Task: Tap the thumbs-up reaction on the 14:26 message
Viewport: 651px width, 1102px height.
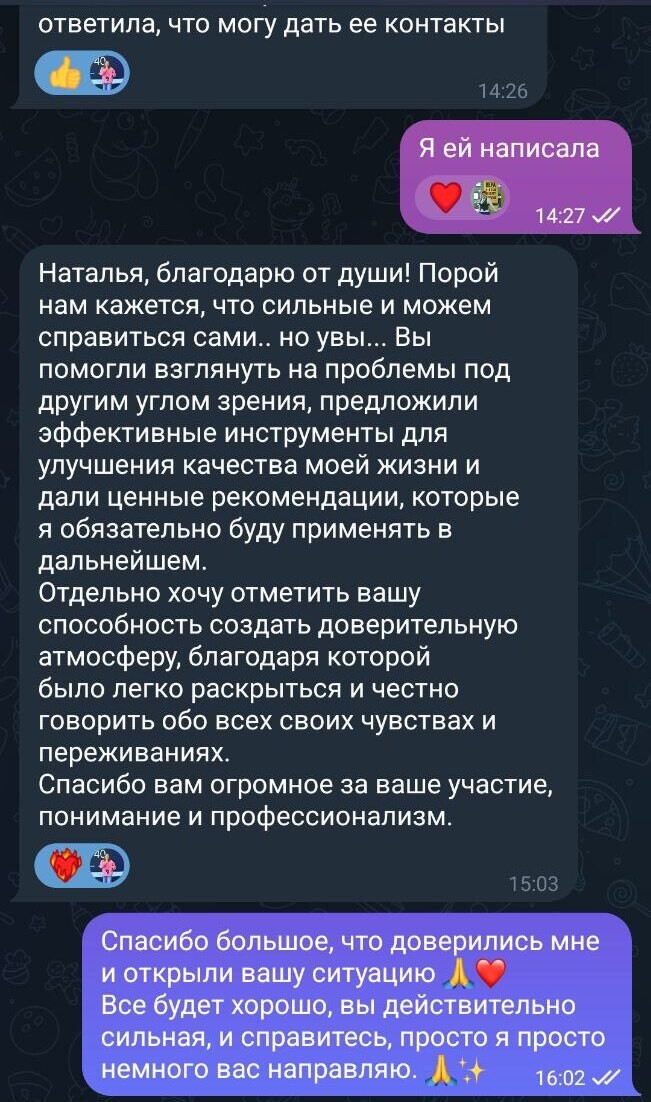Action: [66, 72]
